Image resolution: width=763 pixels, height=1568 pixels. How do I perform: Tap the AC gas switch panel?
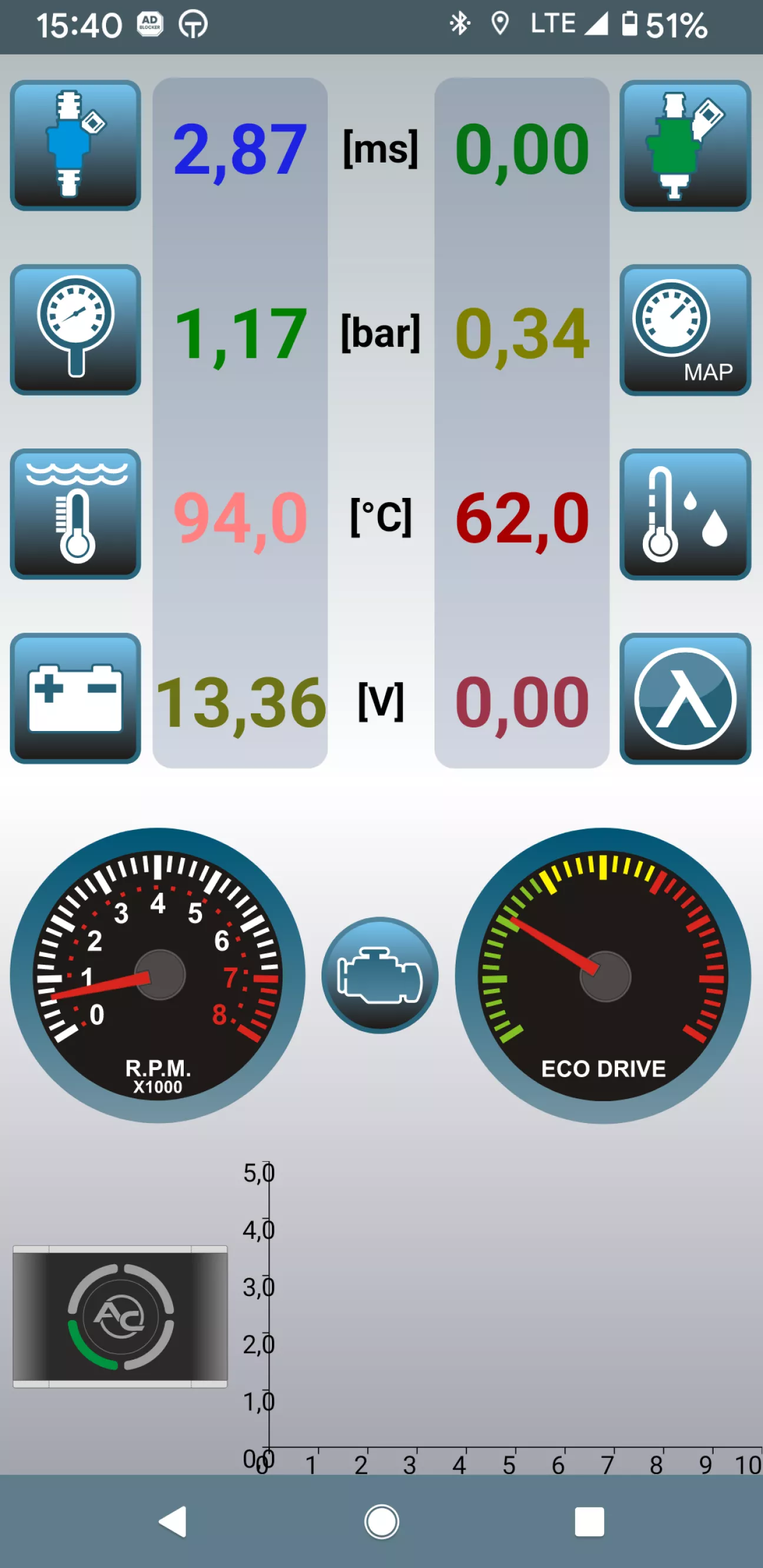[121, 1317]
